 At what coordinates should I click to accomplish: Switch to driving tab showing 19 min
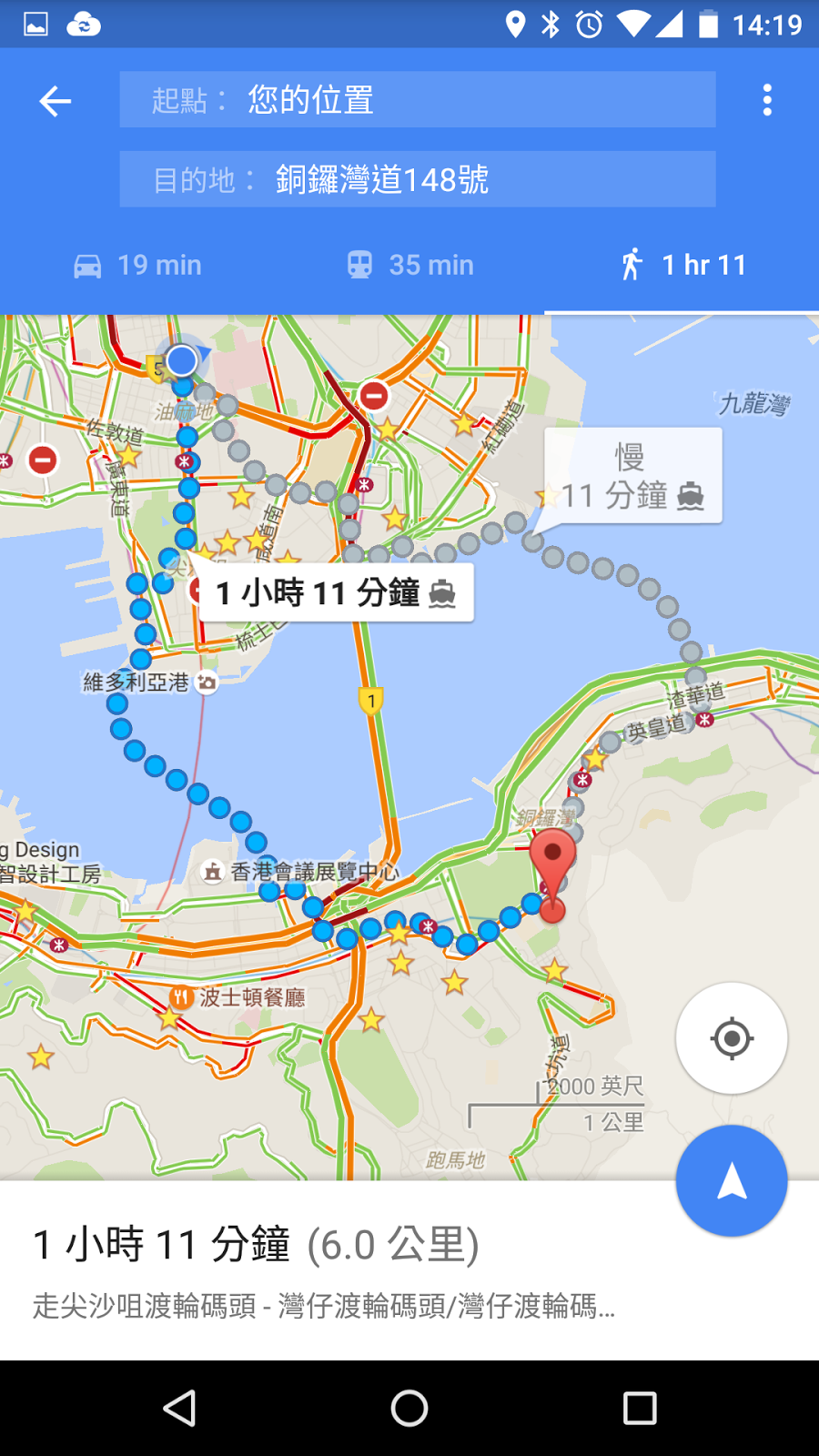[137, 265]
